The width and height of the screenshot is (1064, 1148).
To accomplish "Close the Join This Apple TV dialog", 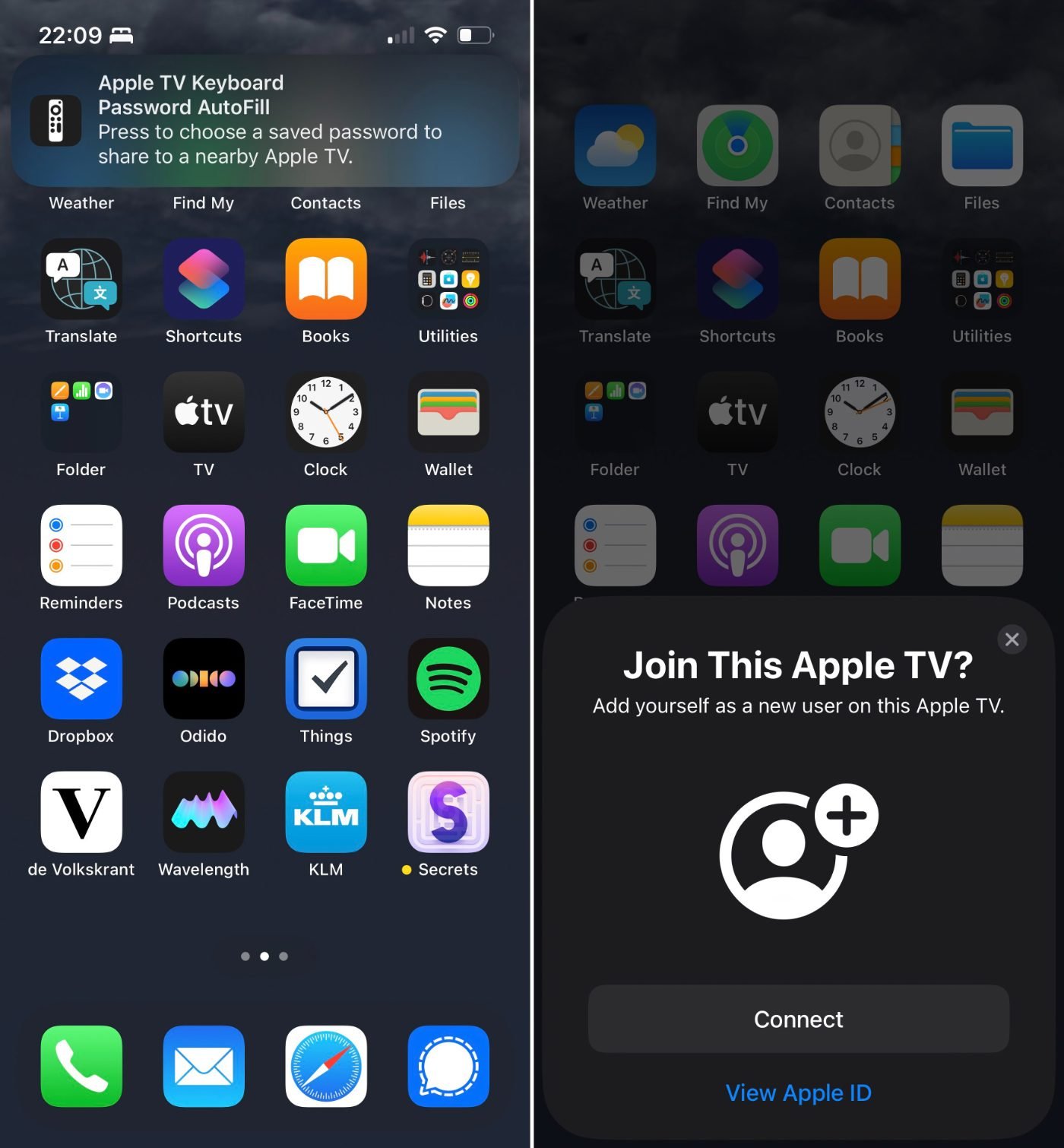I will click(1012, 639).
